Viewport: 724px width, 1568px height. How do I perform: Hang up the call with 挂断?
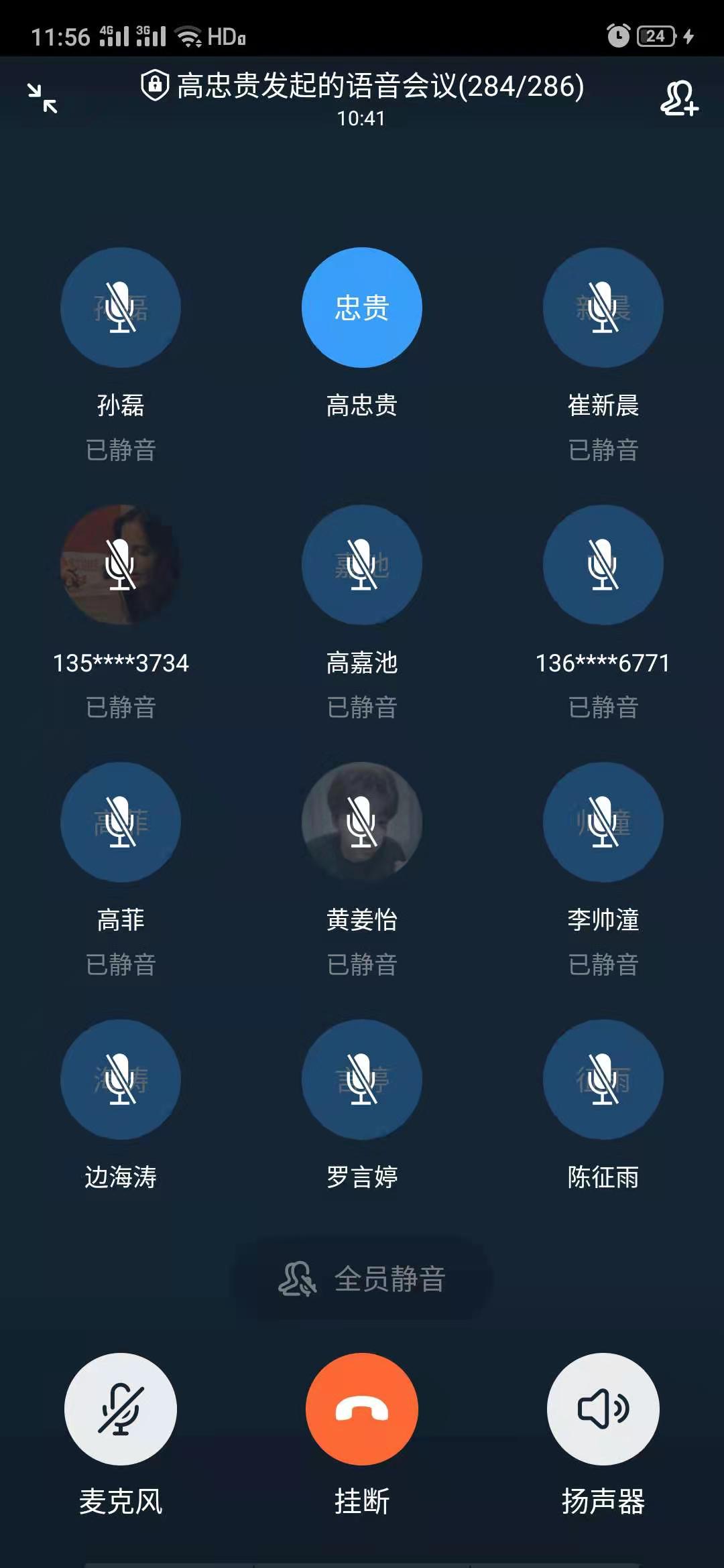point(362,1409)
